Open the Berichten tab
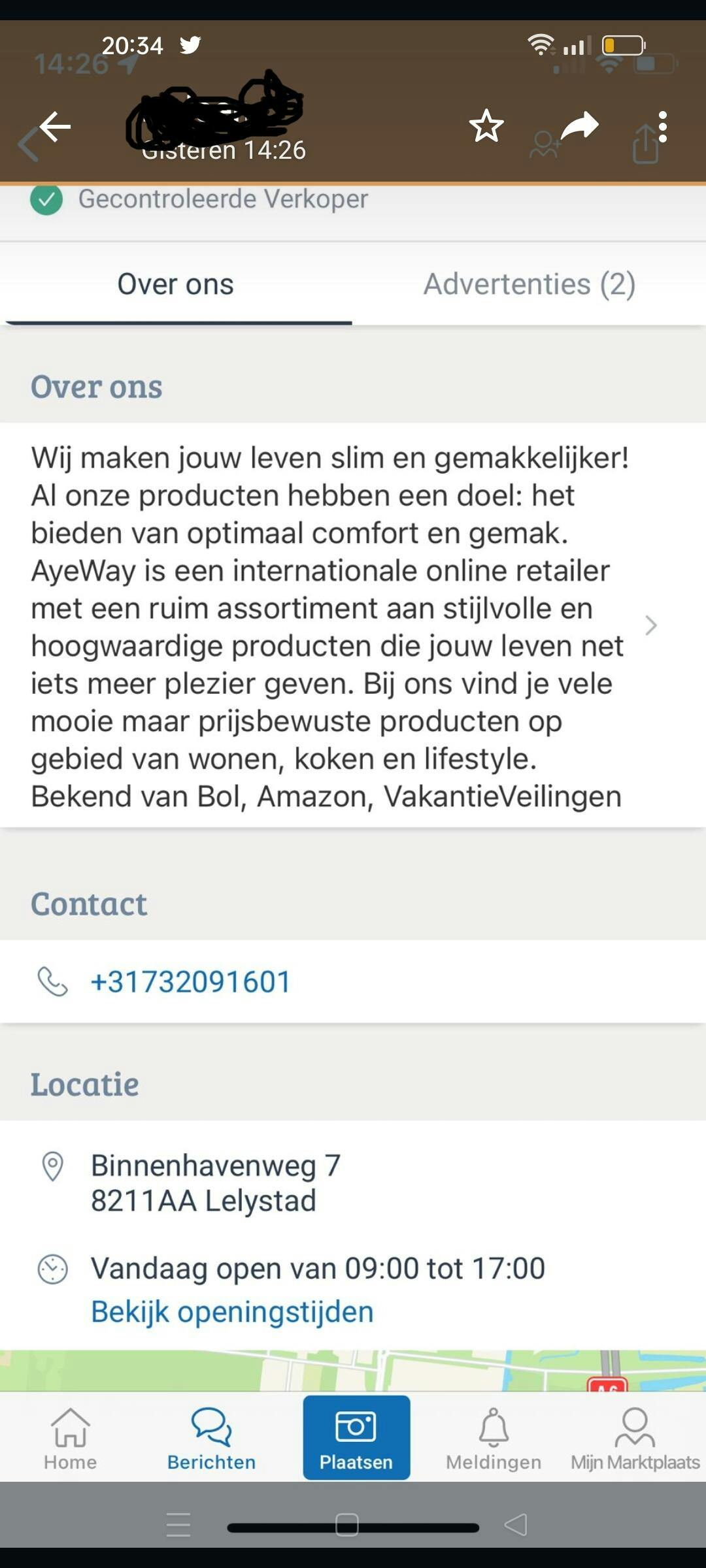 click(x=211, y=1438)
